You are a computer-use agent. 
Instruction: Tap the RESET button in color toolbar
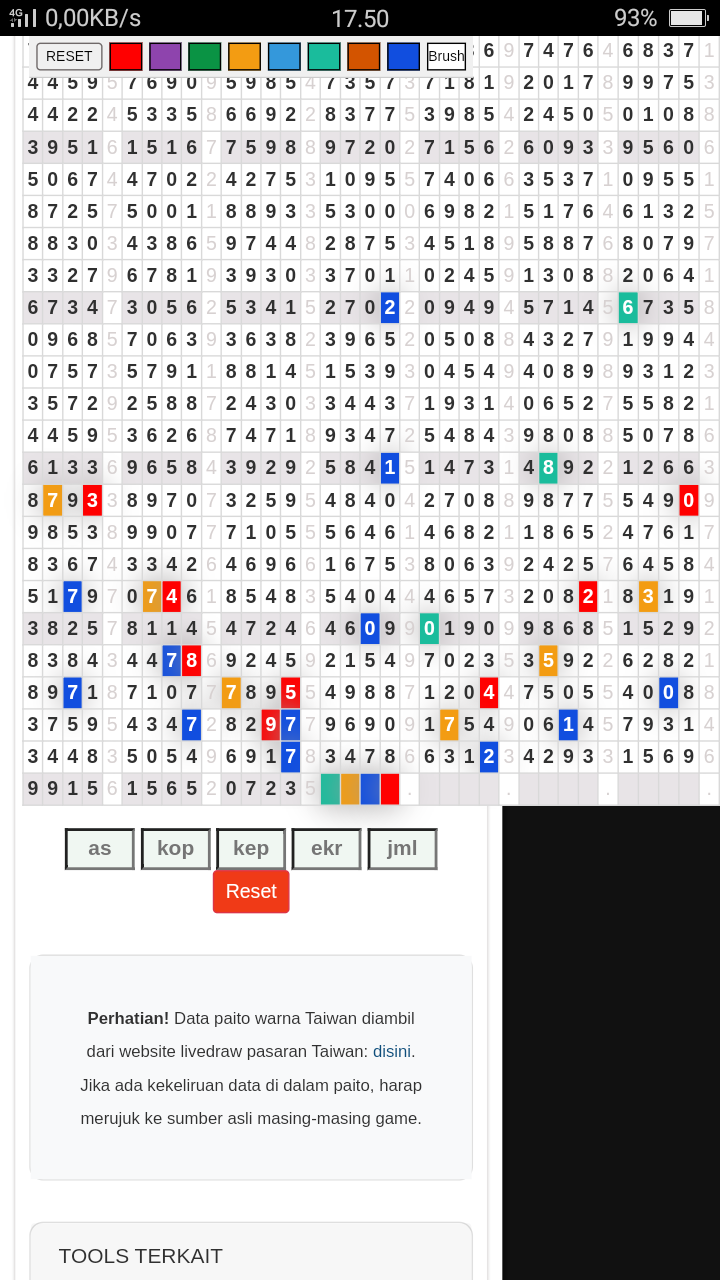pos(69,56)
